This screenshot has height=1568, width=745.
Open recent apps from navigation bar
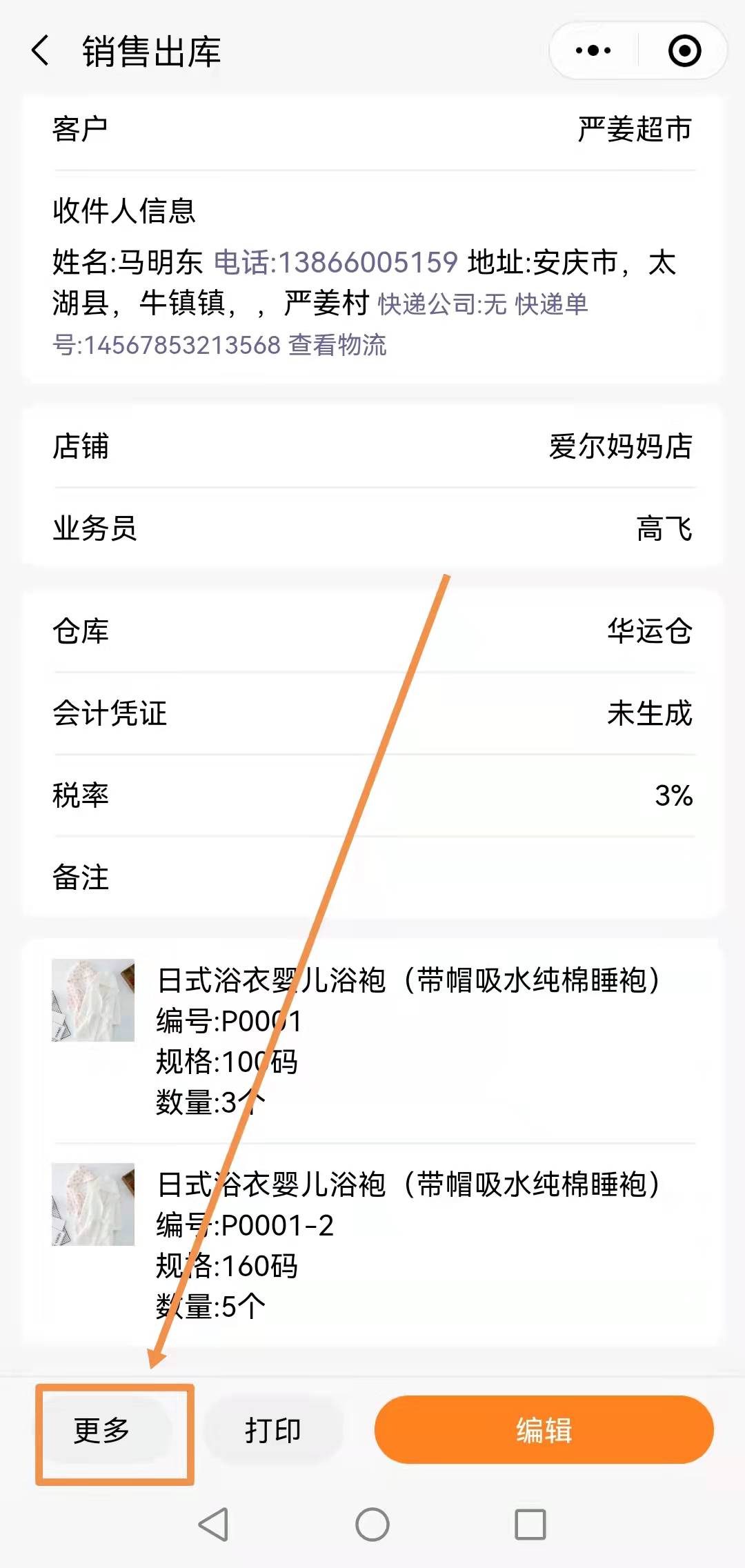pos(530,1525)
